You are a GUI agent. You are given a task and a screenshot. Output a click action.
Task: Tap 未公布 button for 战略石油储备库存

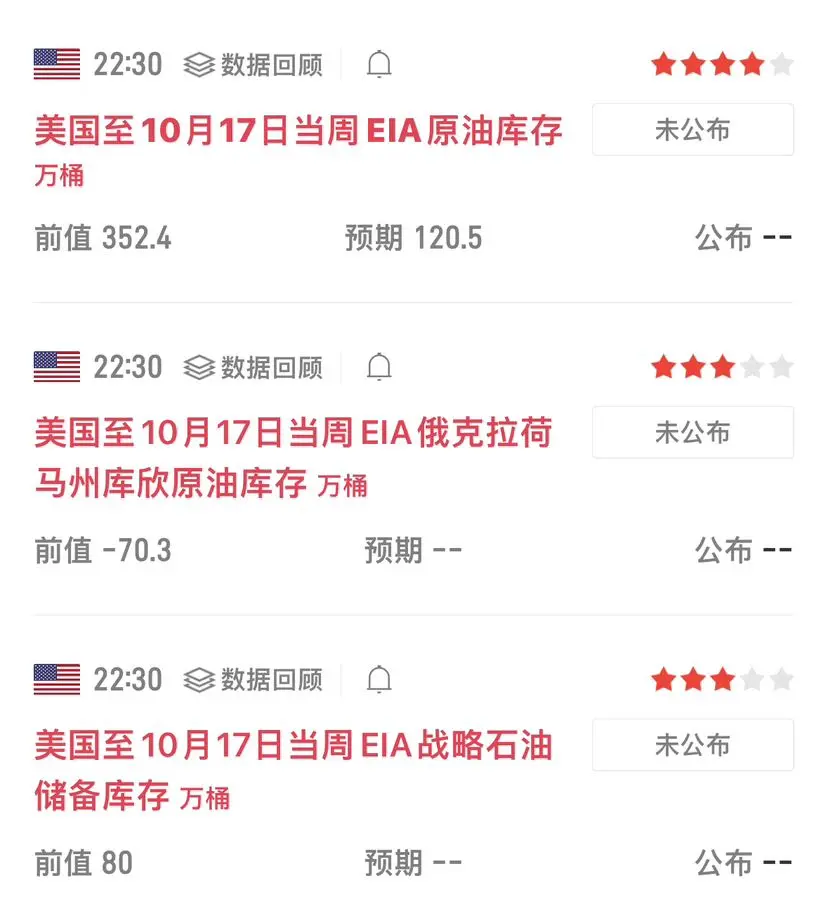(x=692, y=745)
